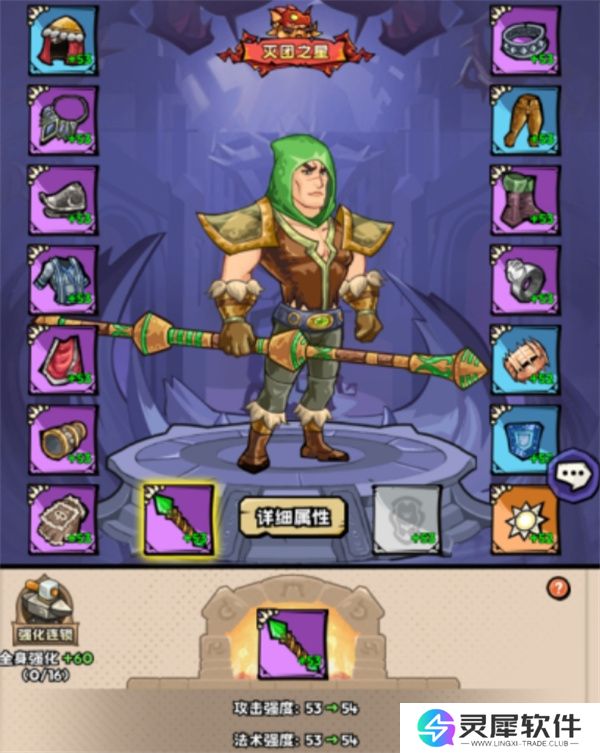The image size is (600, 753).
Task: Select the red cloak equipment slot
Action: click(x=63, y=359)
